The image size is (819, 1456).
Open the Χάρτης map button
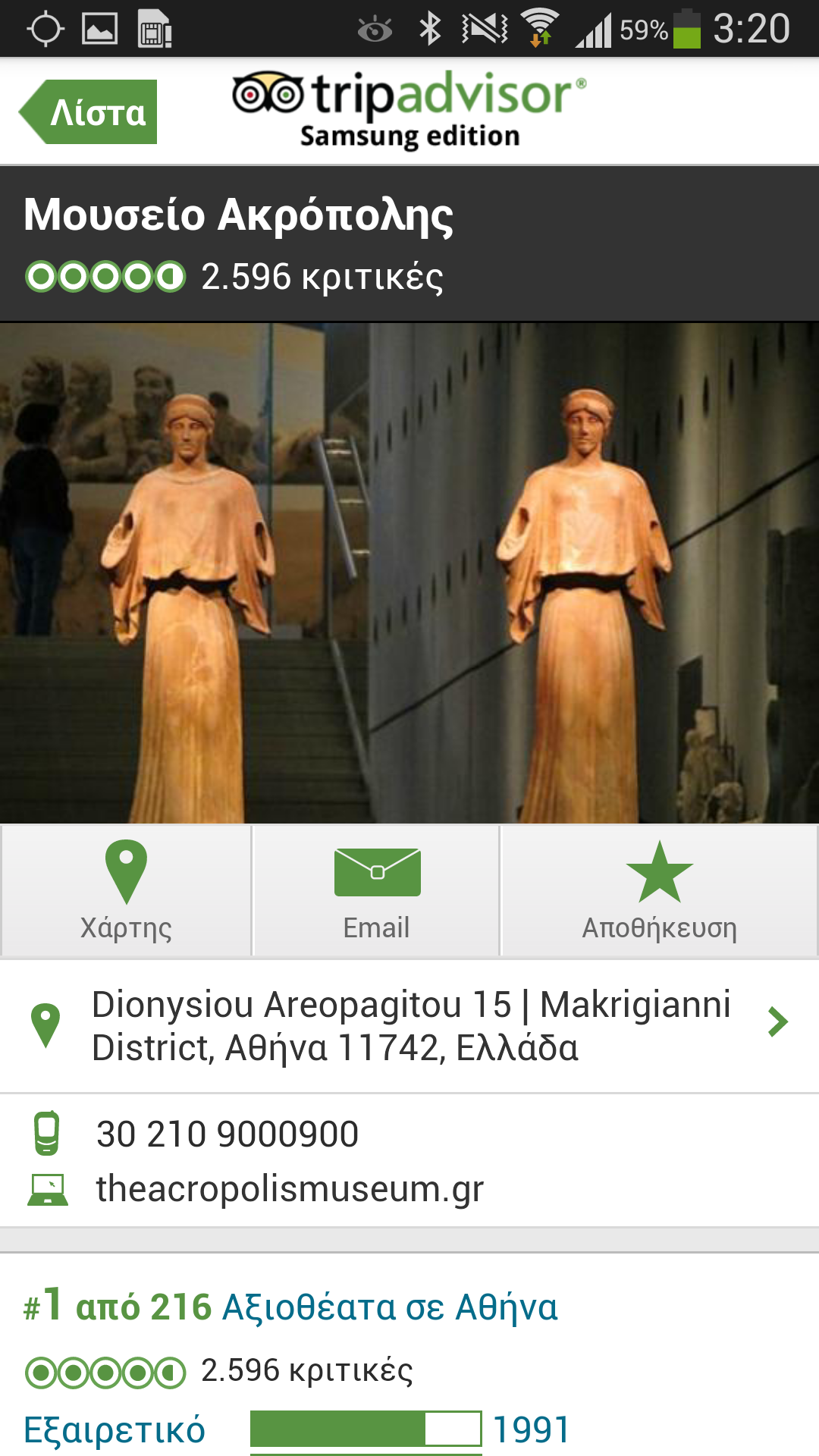[126, 890]
